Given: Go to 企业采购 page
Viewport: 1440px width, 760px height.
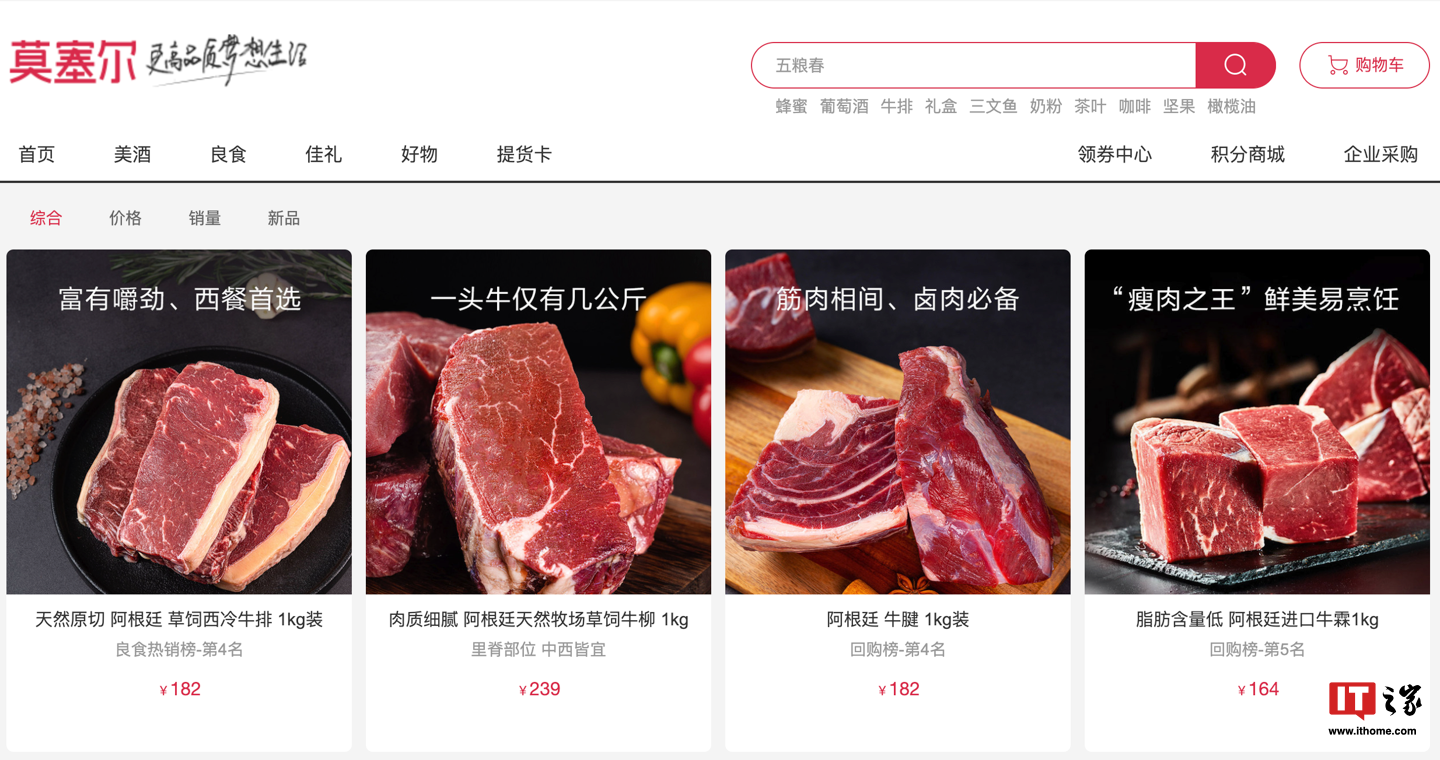Looking at the screenshot, I should point(1380,154).
